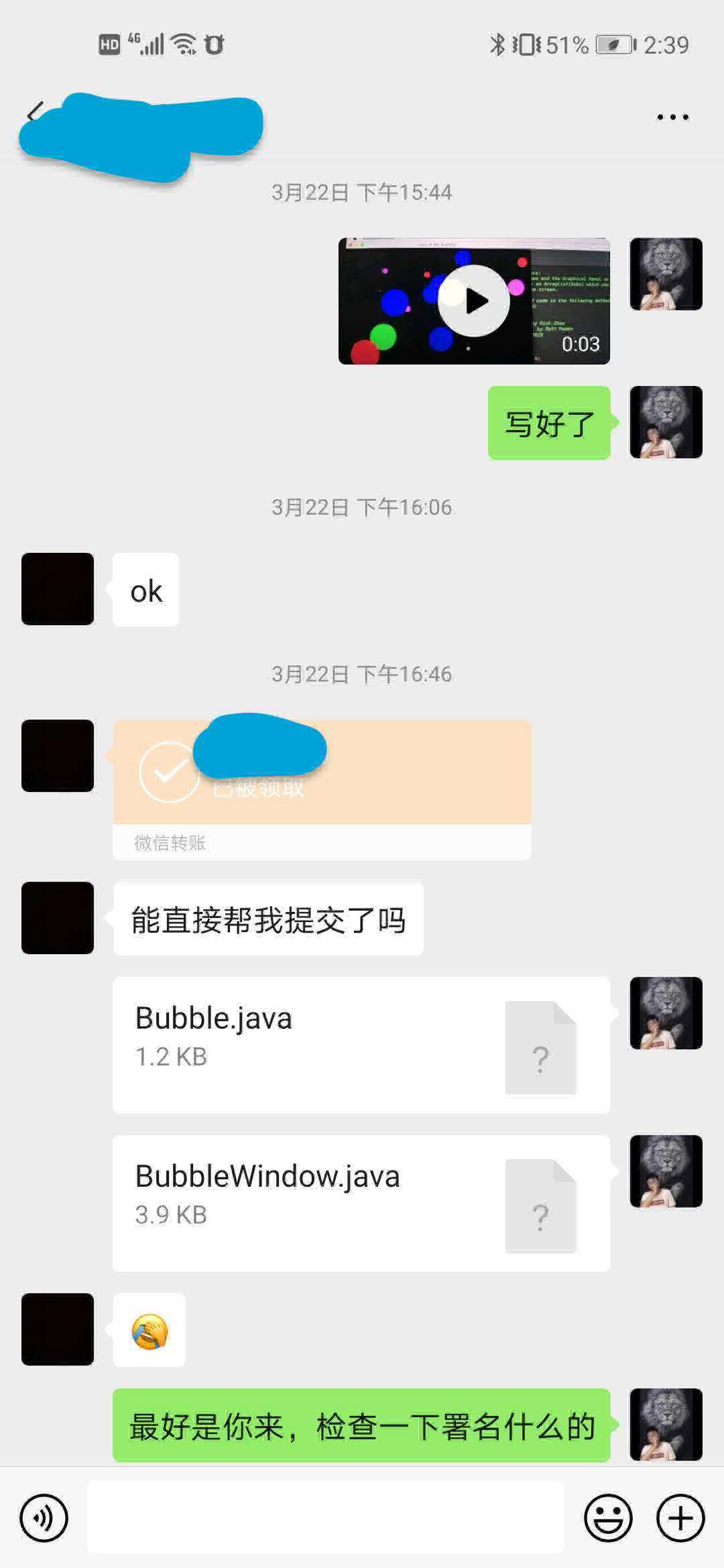Screen dimensions: 724x1568
Task: Open the three-dot chat info menu
Action: point(672,117)
